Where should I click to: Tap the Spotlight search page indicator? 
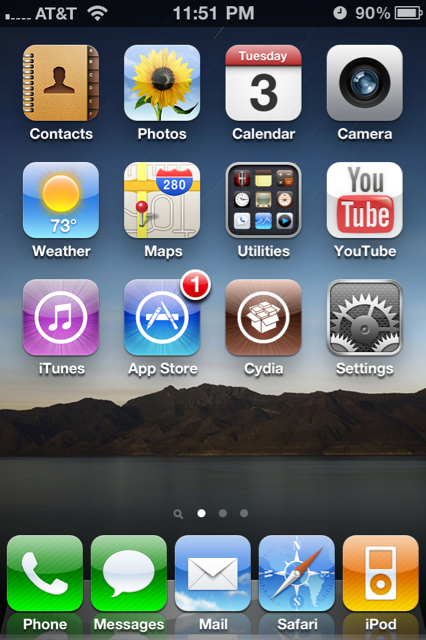(178, 514)
